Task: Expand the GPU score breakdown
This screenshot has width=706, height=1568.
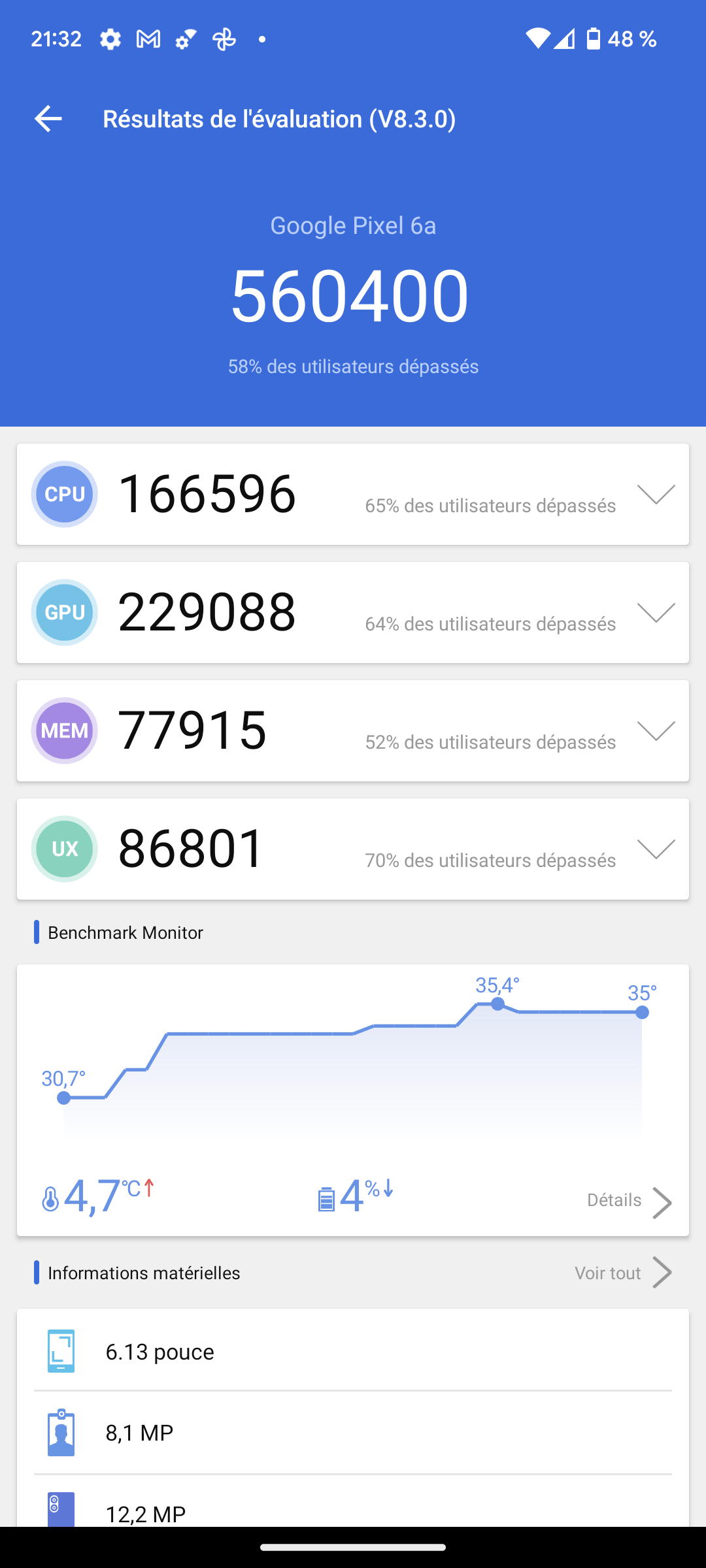Action: pyautogui.click(x=656, y=613)
